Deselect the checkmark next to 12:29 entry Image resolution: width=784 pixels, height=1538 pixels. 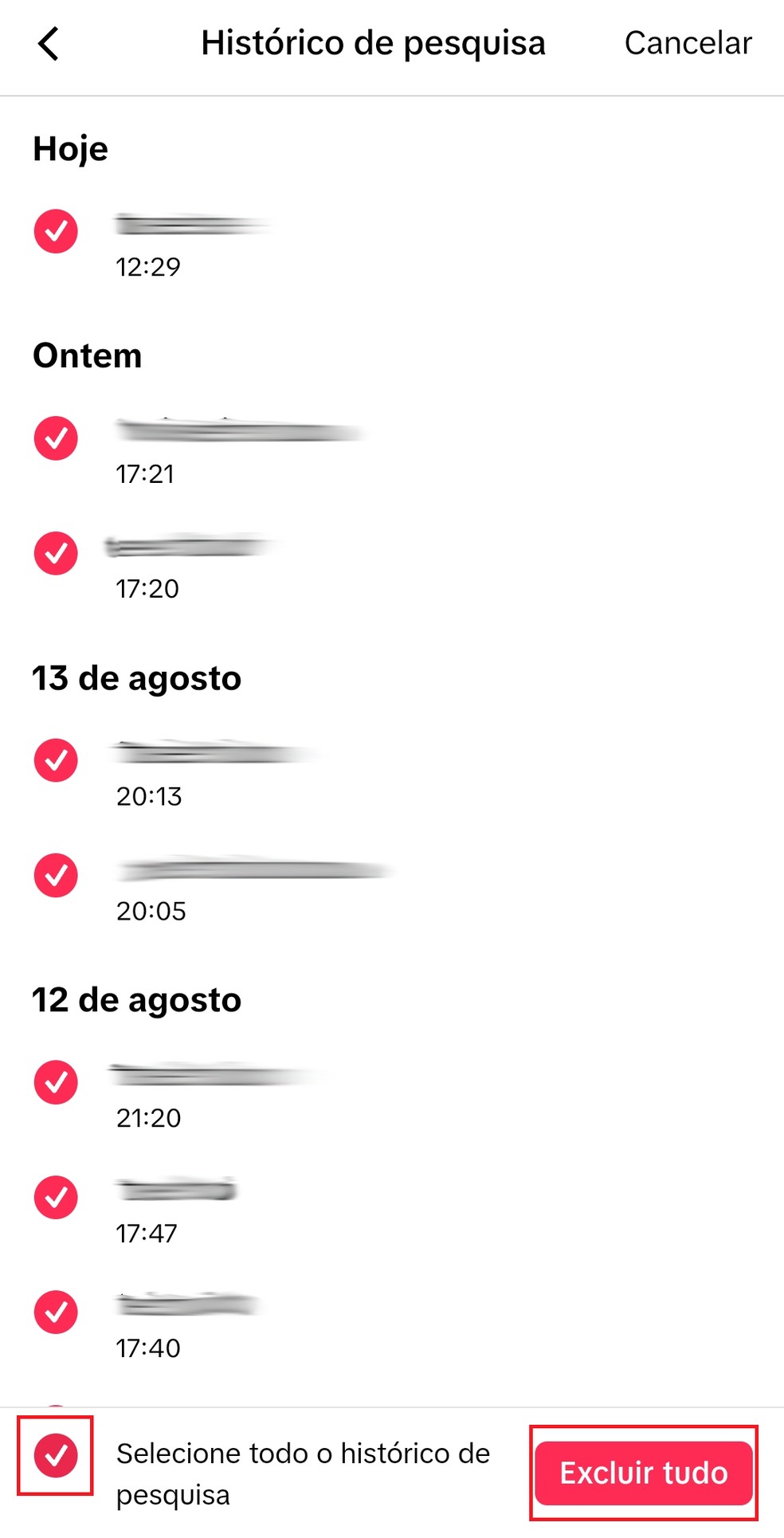pyautogui.click(x=55, y=231)
